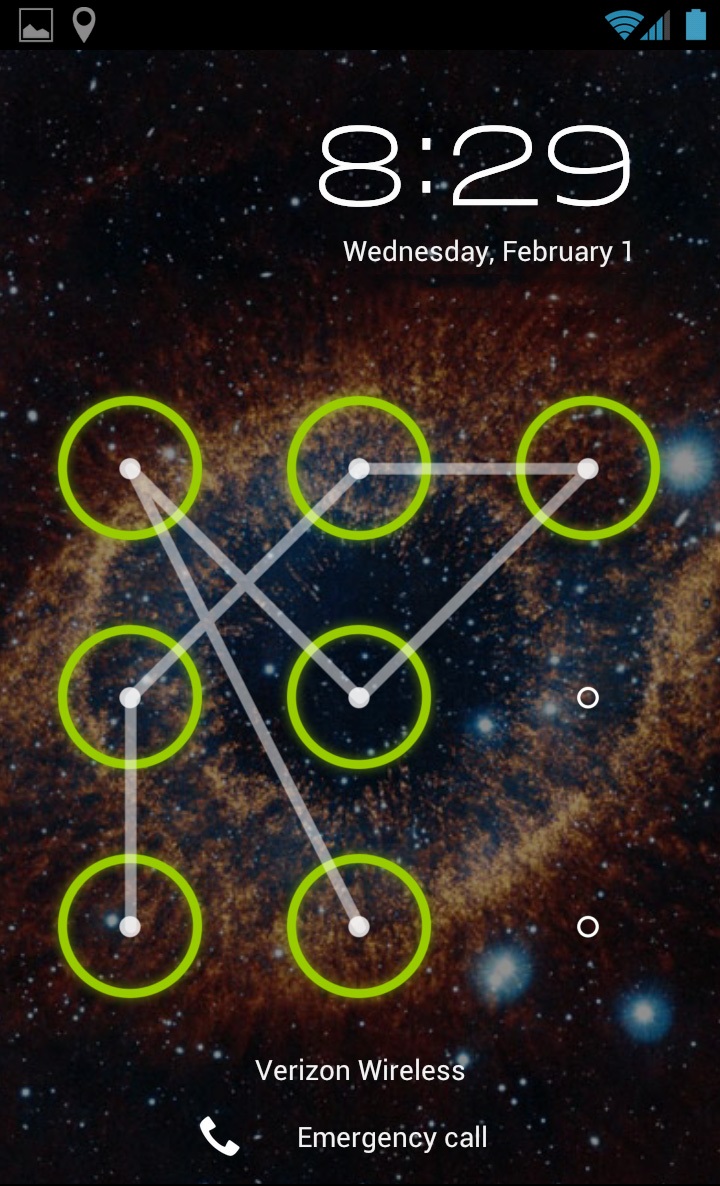Image resolution: width=720 pixels, height=1186 pixels.
Task: Tap Emergency call
Action: click(x=390, y=1137)
